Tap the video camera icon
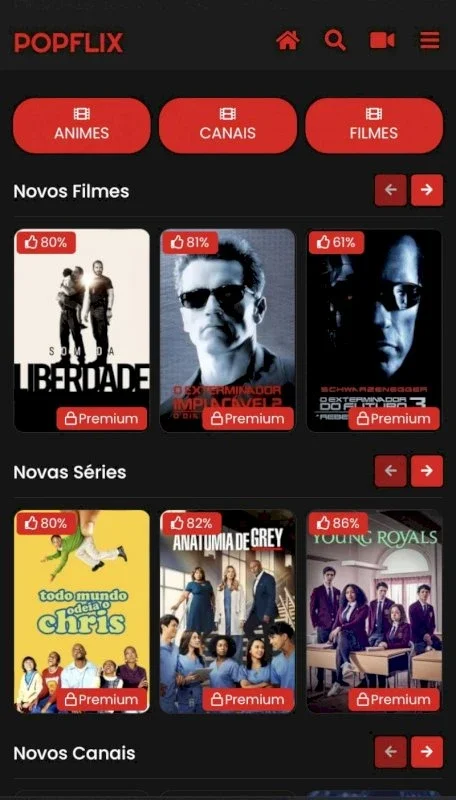 (x=382, y=40)
